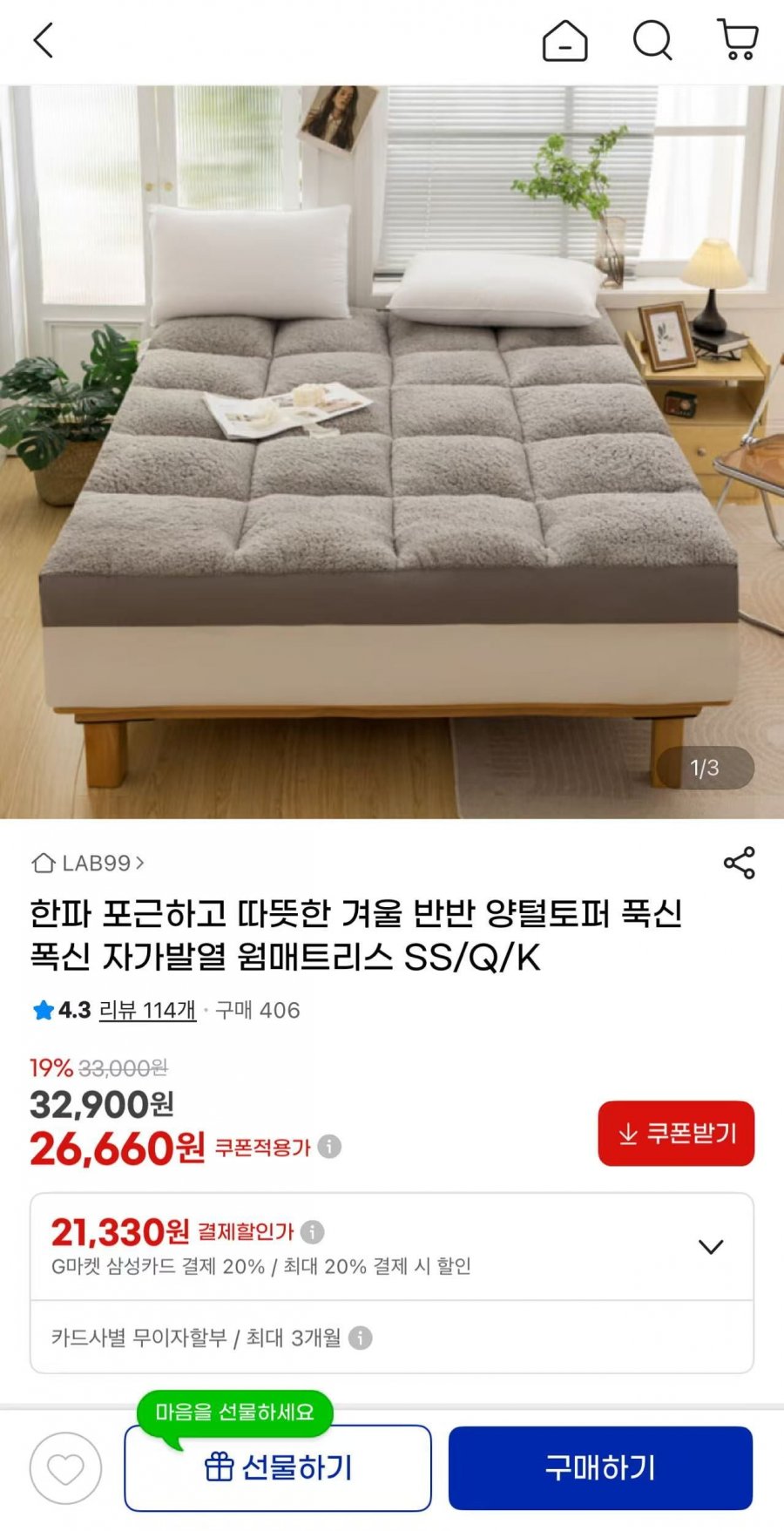Show info about 카드사별 무이자할부

click(x=360, y=1338)
